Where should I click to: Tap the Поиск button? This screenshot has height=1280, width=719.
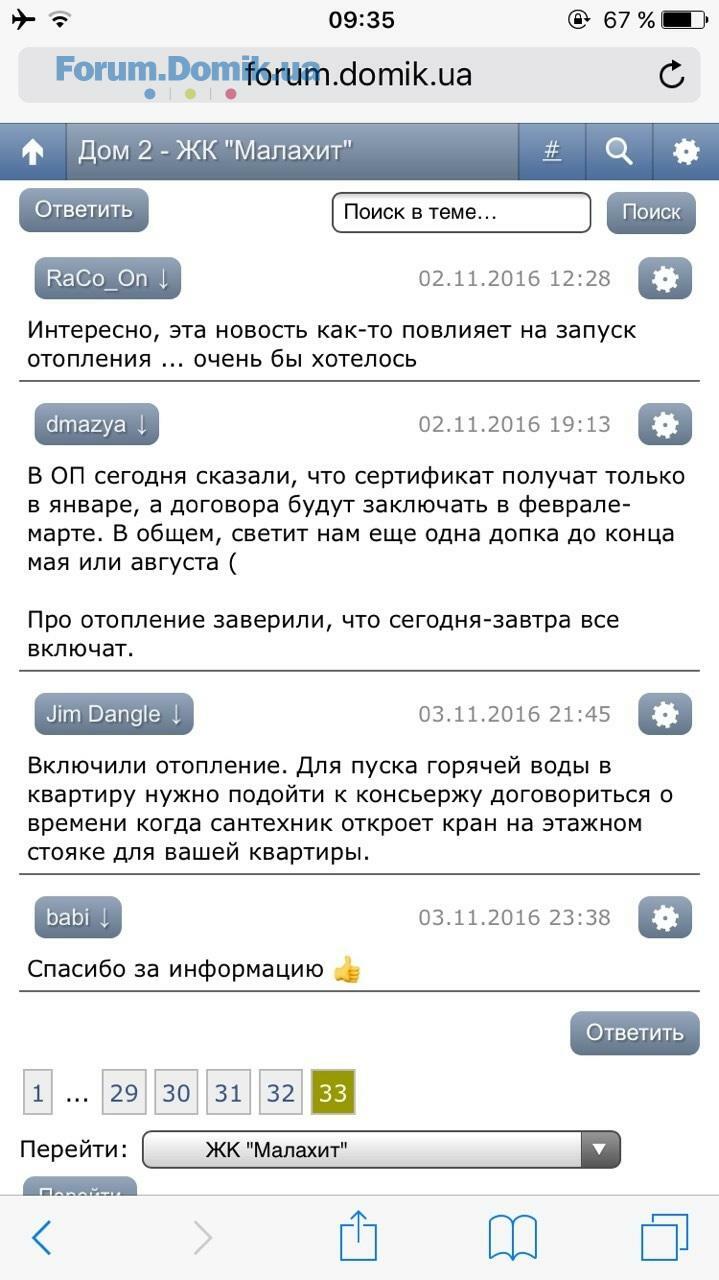tap(651, 212)
